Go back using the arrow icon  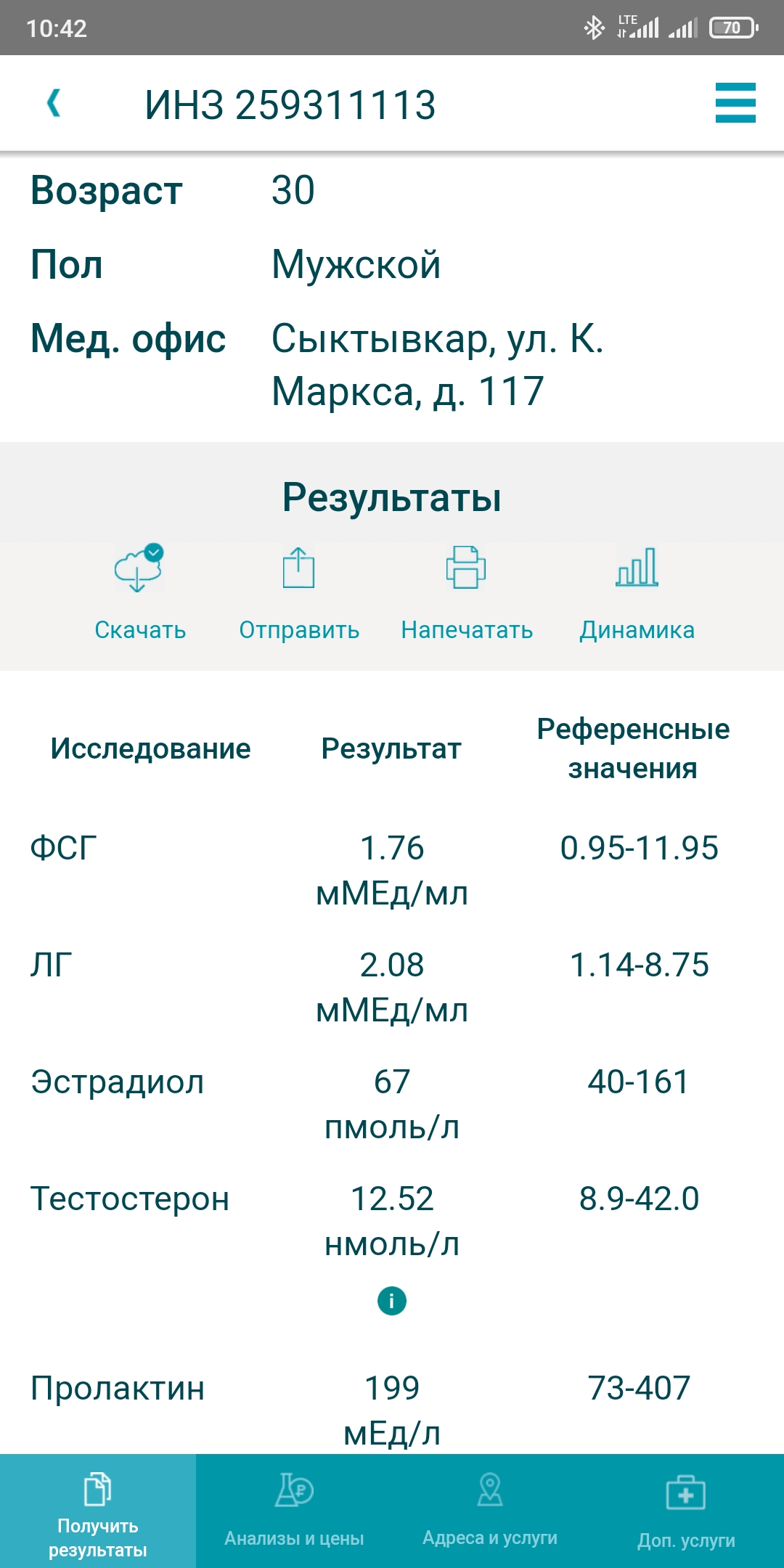coord(54,103)
